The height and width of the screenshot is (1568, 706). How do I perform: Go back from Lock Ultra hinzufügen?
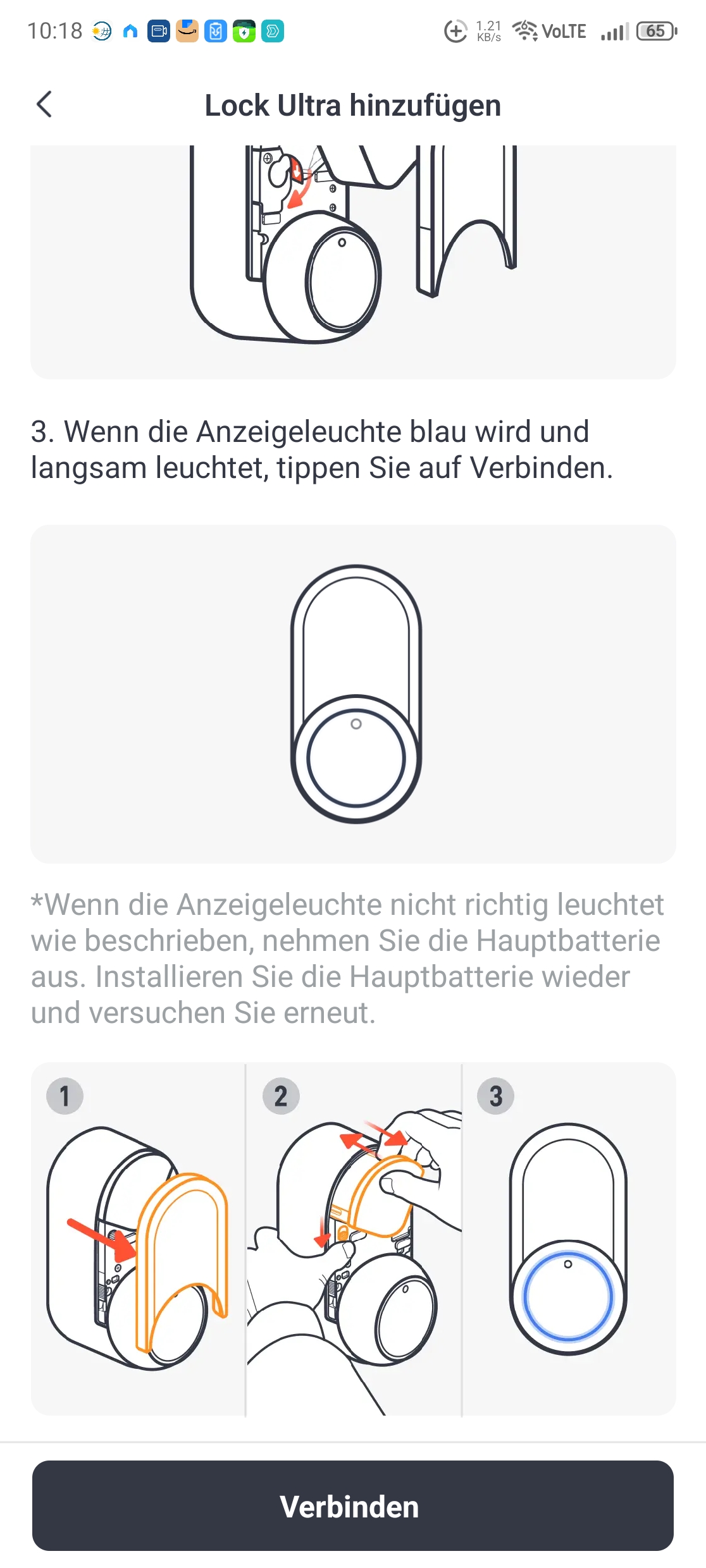coord(44,105)
